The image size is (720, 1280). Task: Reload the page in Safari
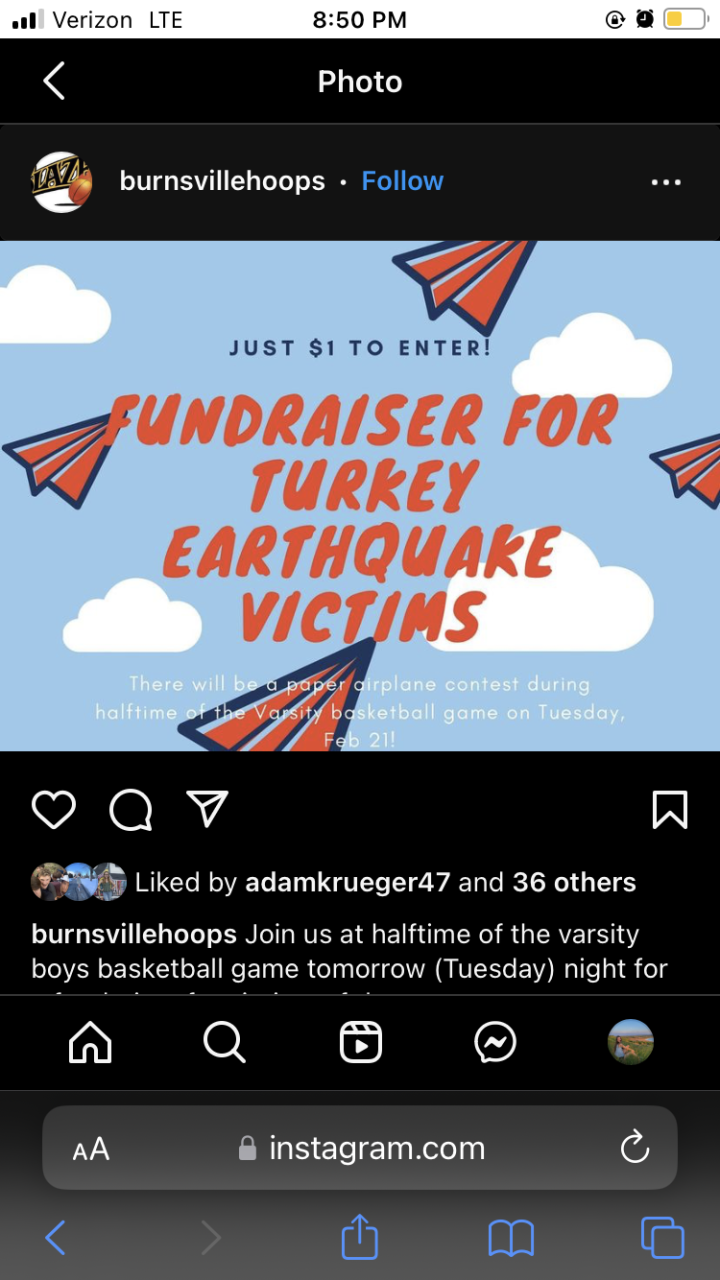(x=635, y=1148)
